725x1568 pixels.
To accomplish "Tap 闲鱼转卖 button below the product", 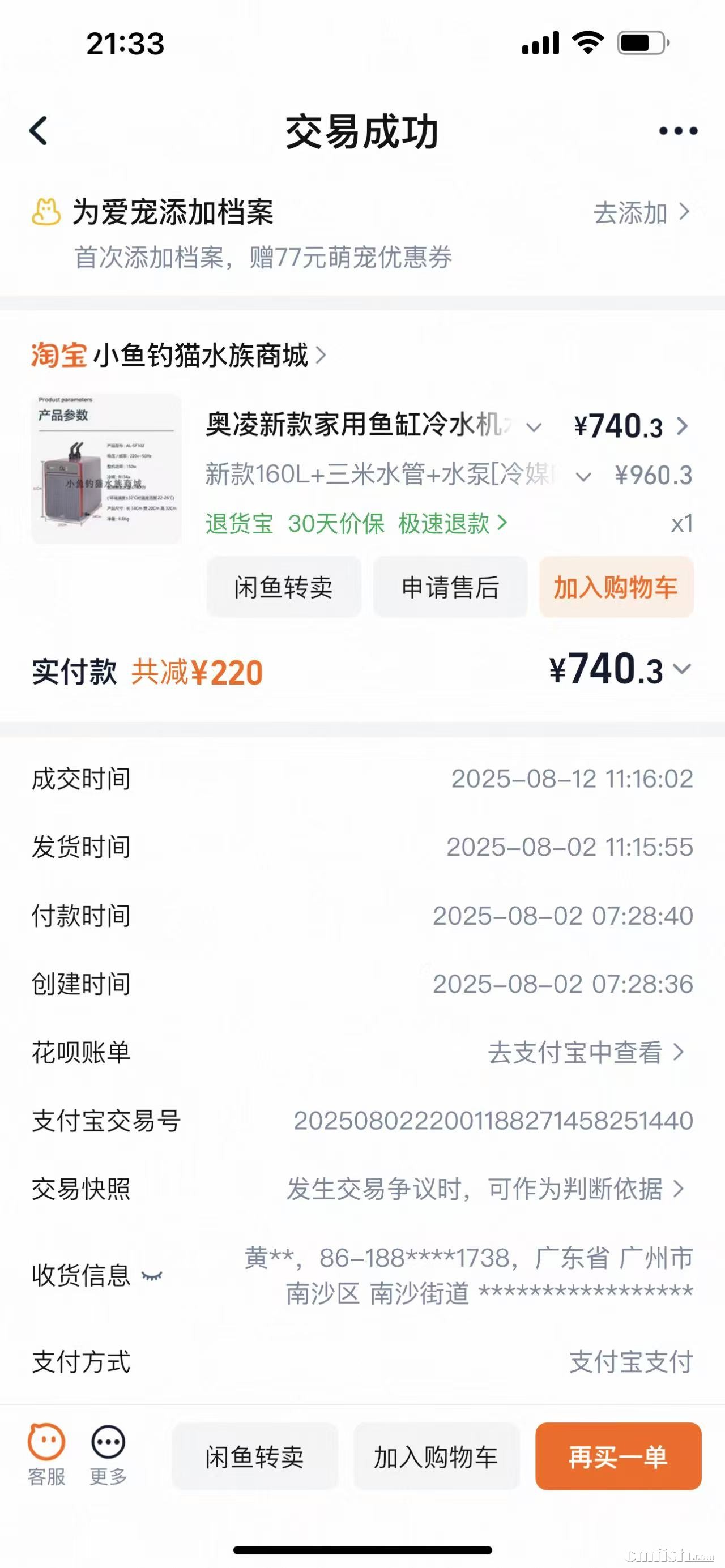I will (x=284, y=587).
